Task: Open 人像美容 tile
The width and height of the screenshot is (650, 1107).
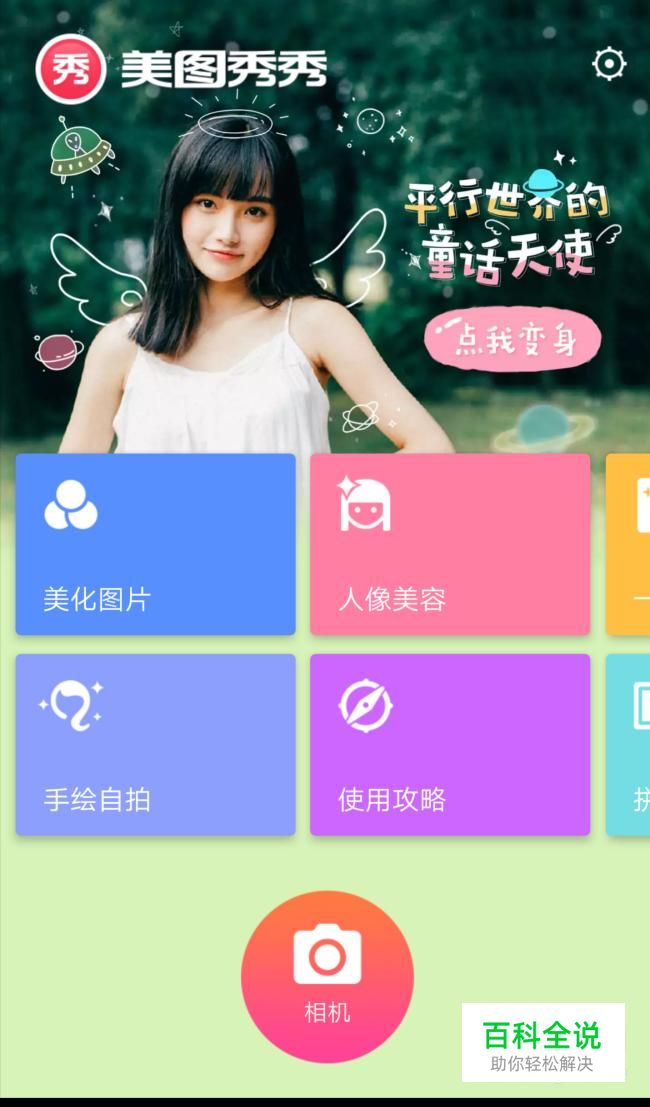Action: tap(450, 544)
